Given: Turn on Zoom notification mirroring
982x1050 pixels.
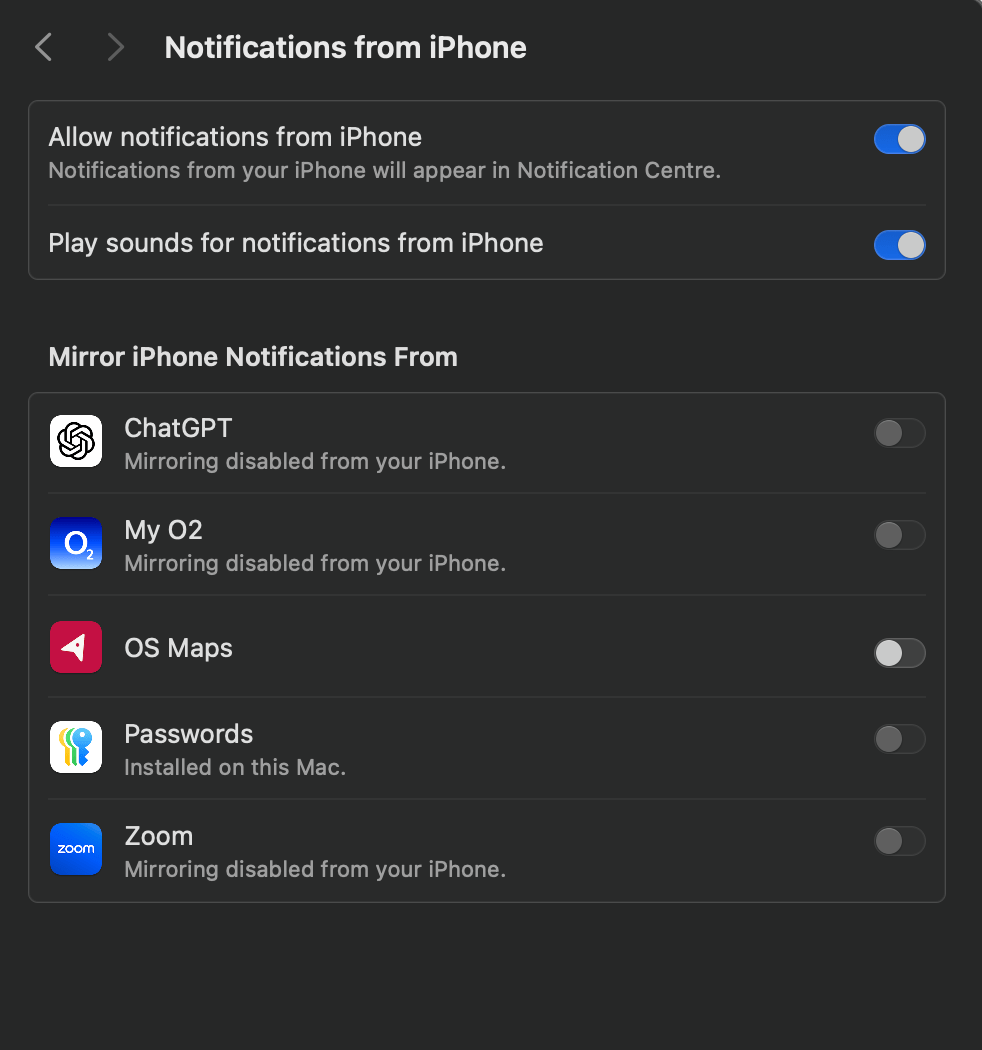Looking at the screenshot, I should tap(899, 841).
